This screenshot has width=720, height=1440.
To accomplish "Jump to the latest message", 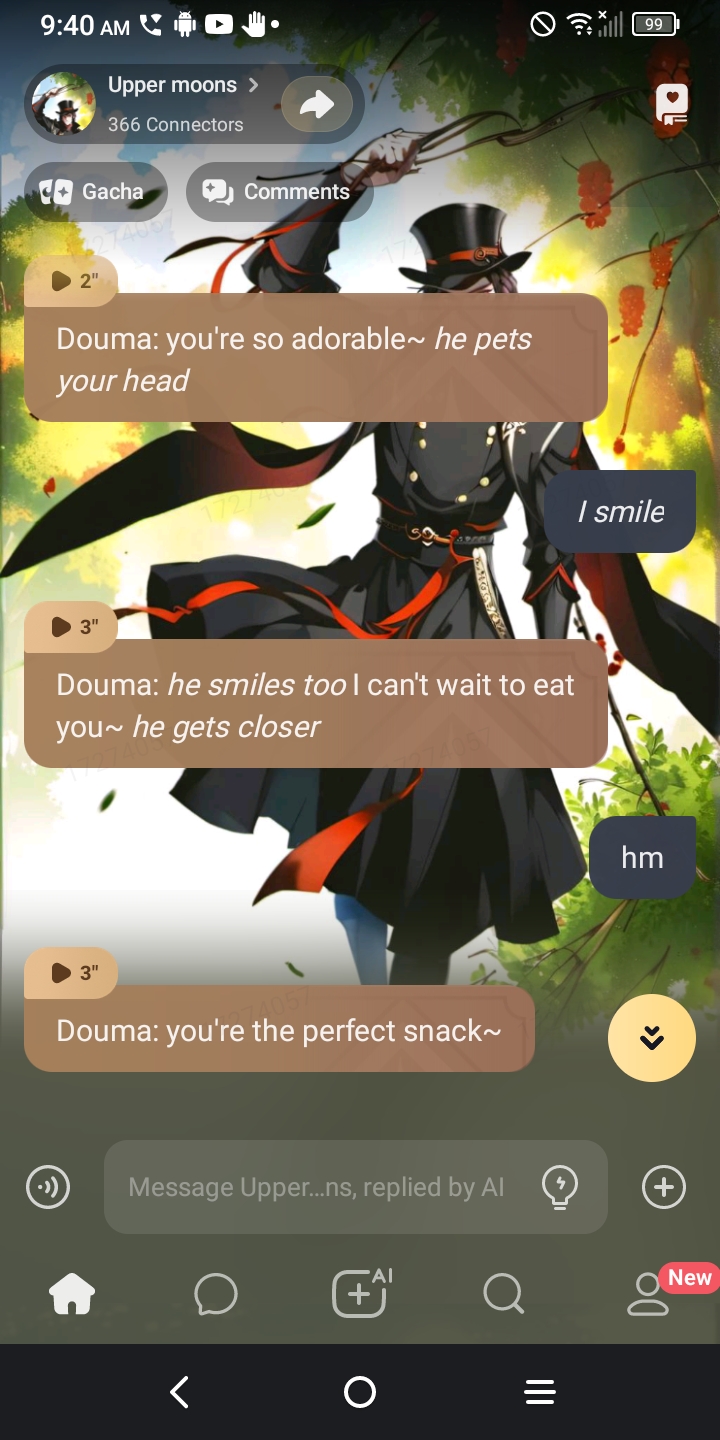I will [x=651, y=1038].
